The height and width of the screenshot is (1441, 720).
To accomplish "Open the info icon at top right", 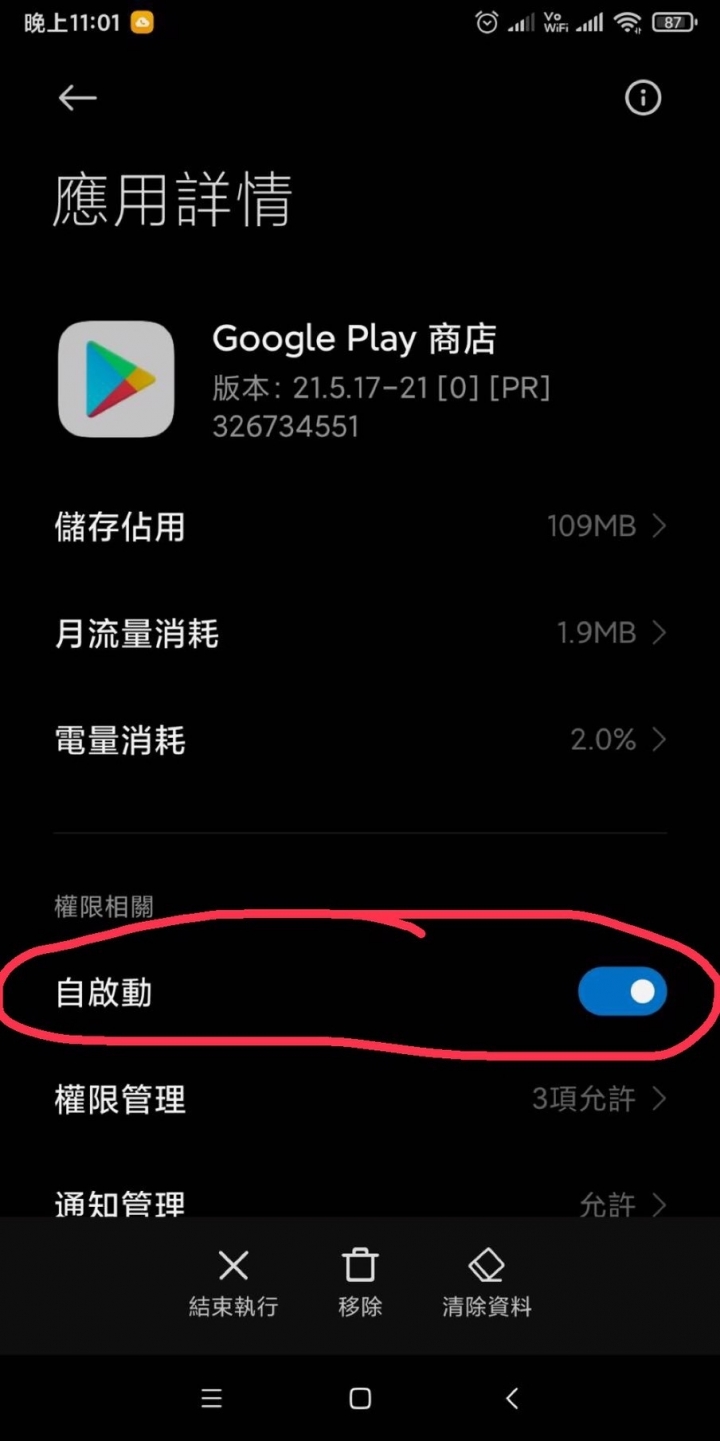I will click(643, 98).
